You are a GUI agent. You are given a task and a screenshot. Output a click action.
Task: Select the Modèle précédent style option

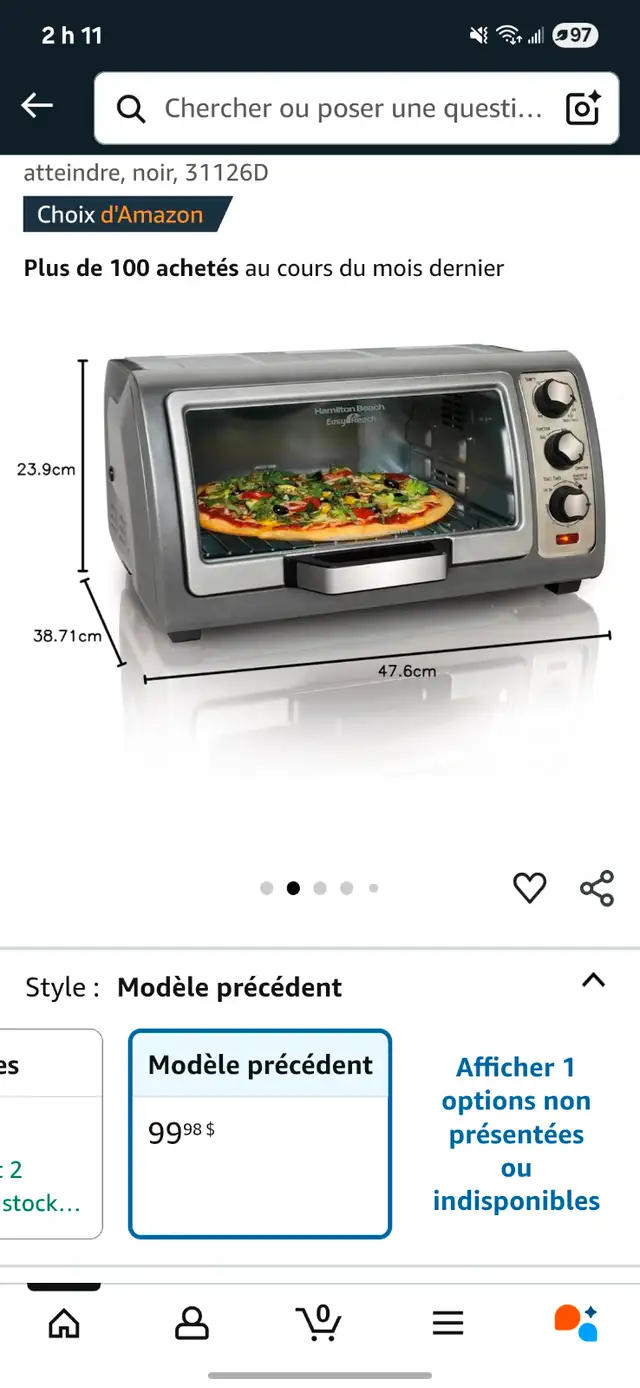[260, 1134]
